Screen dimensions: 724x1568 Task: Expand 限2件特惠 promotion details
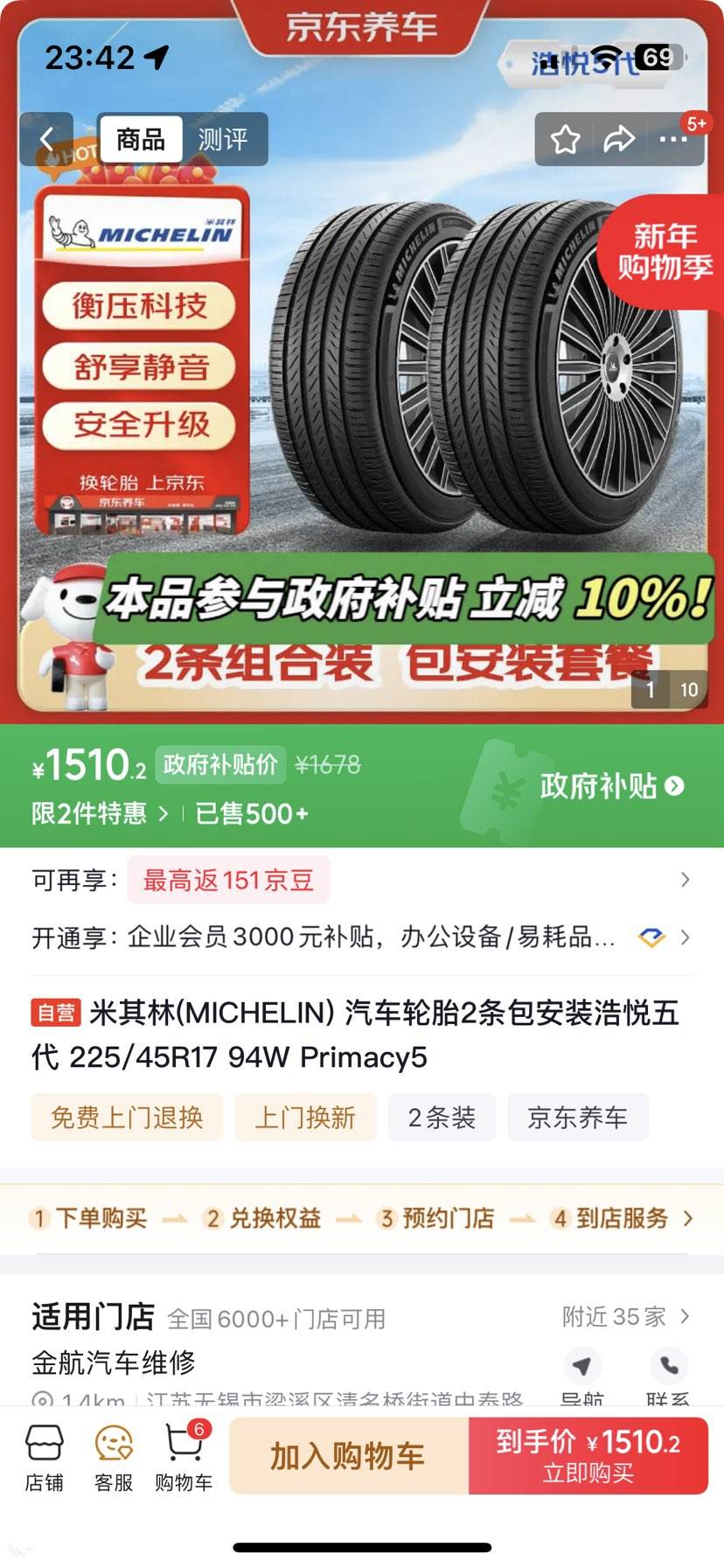coord(96,814)
